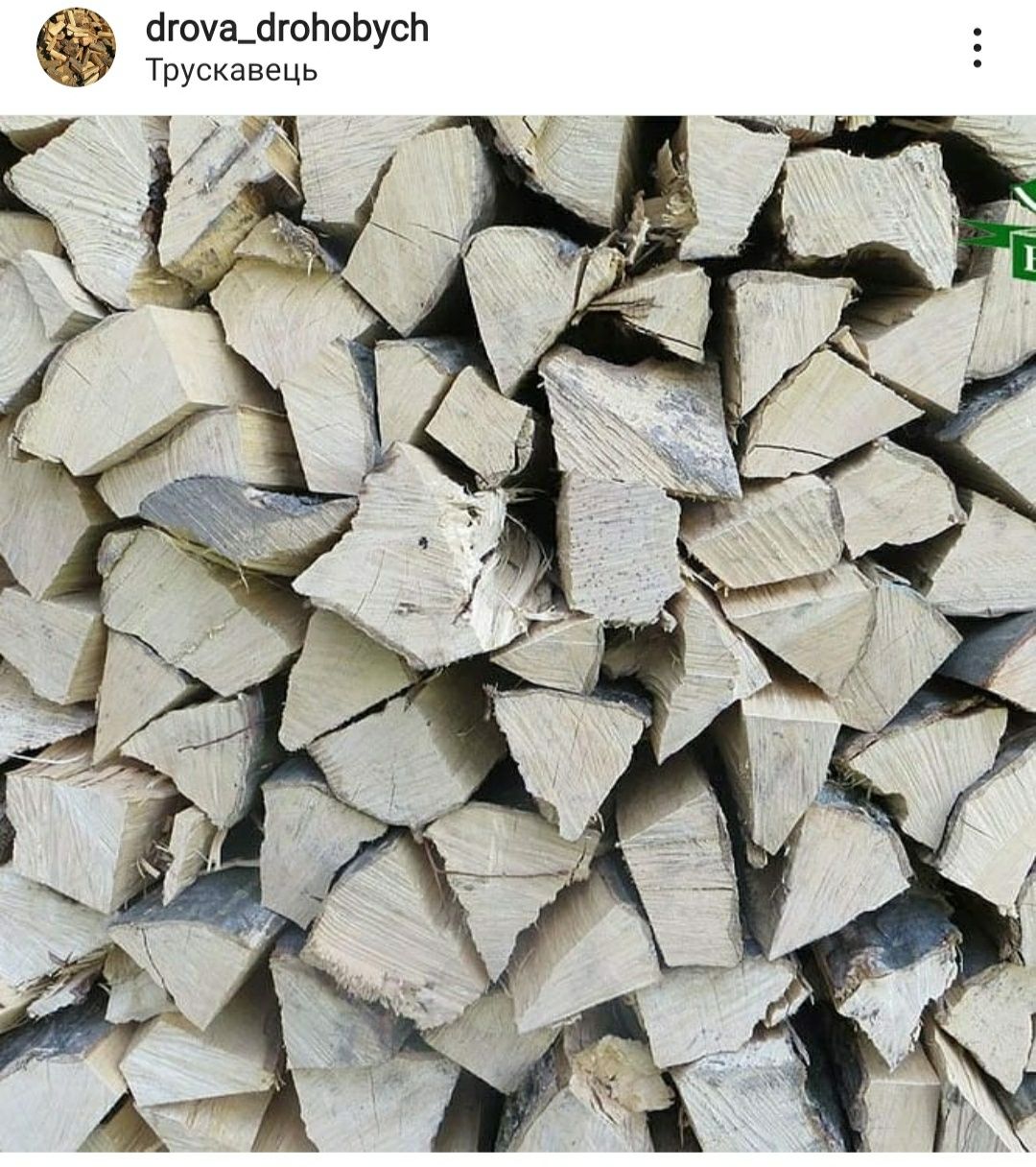Tap the firewood post photo
Viewport: 1036px width, 1167px height.
(518, 633)
